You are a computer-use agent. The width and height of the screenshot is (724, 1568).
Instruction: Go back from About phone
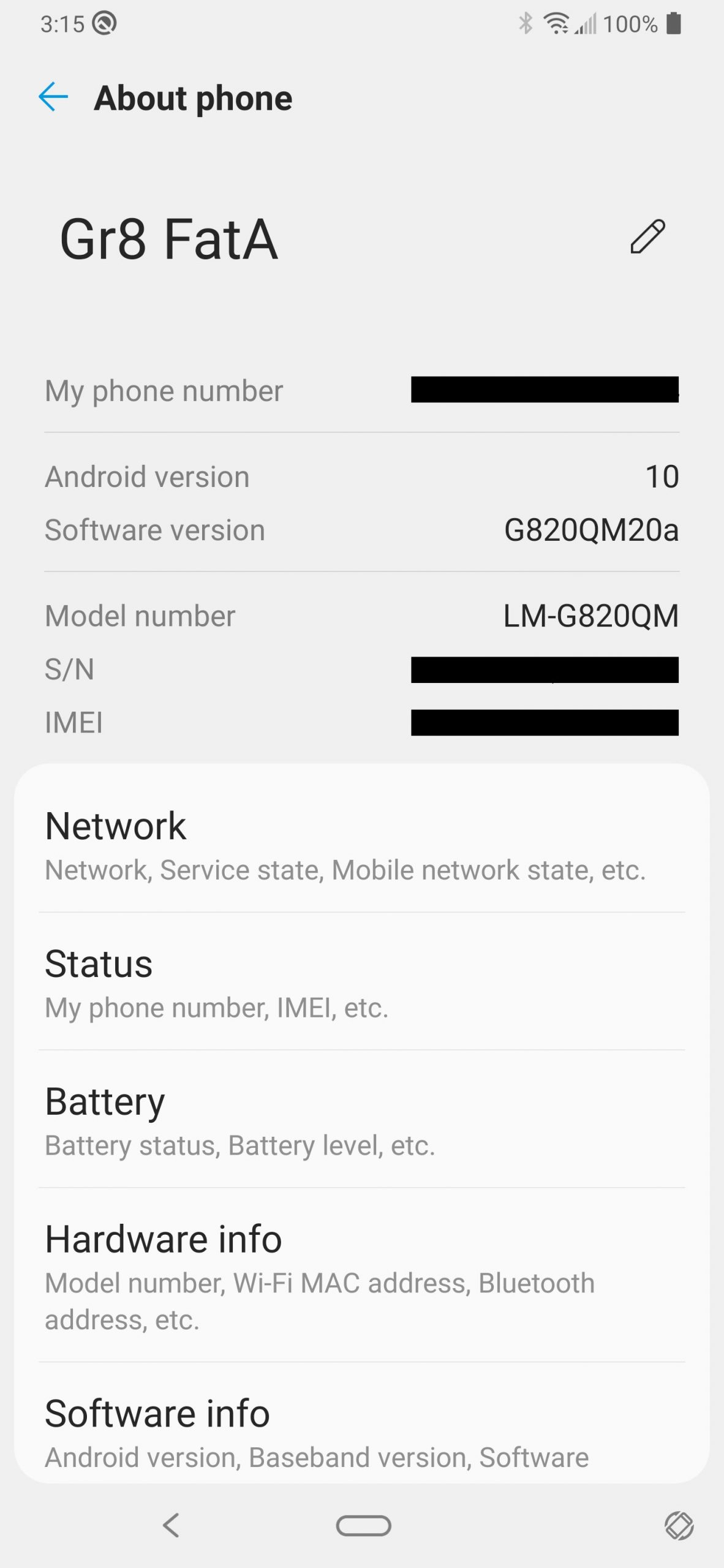[53, 97]
